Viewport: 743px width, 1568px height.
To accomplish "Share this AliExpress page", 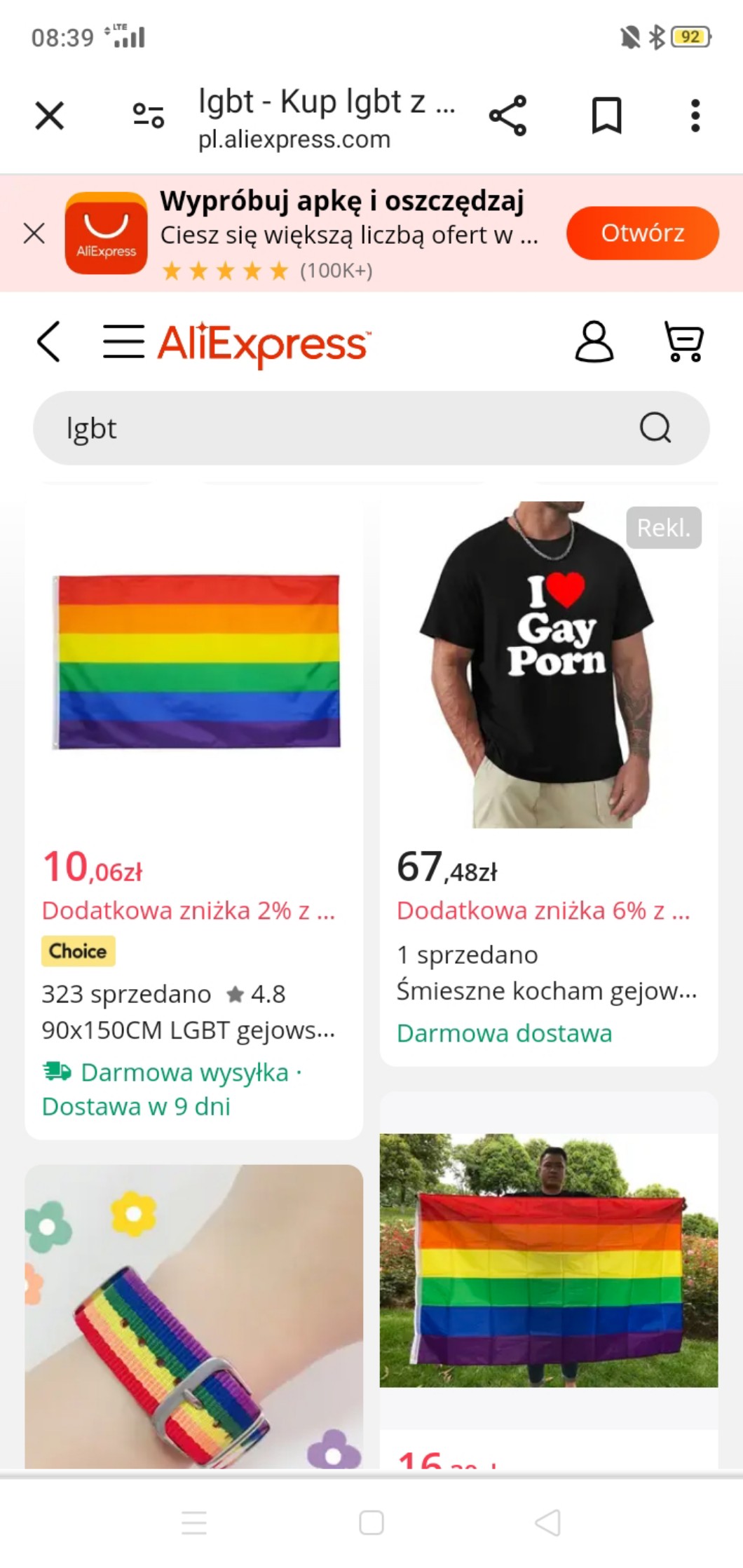I will click(x=508, y=116).
